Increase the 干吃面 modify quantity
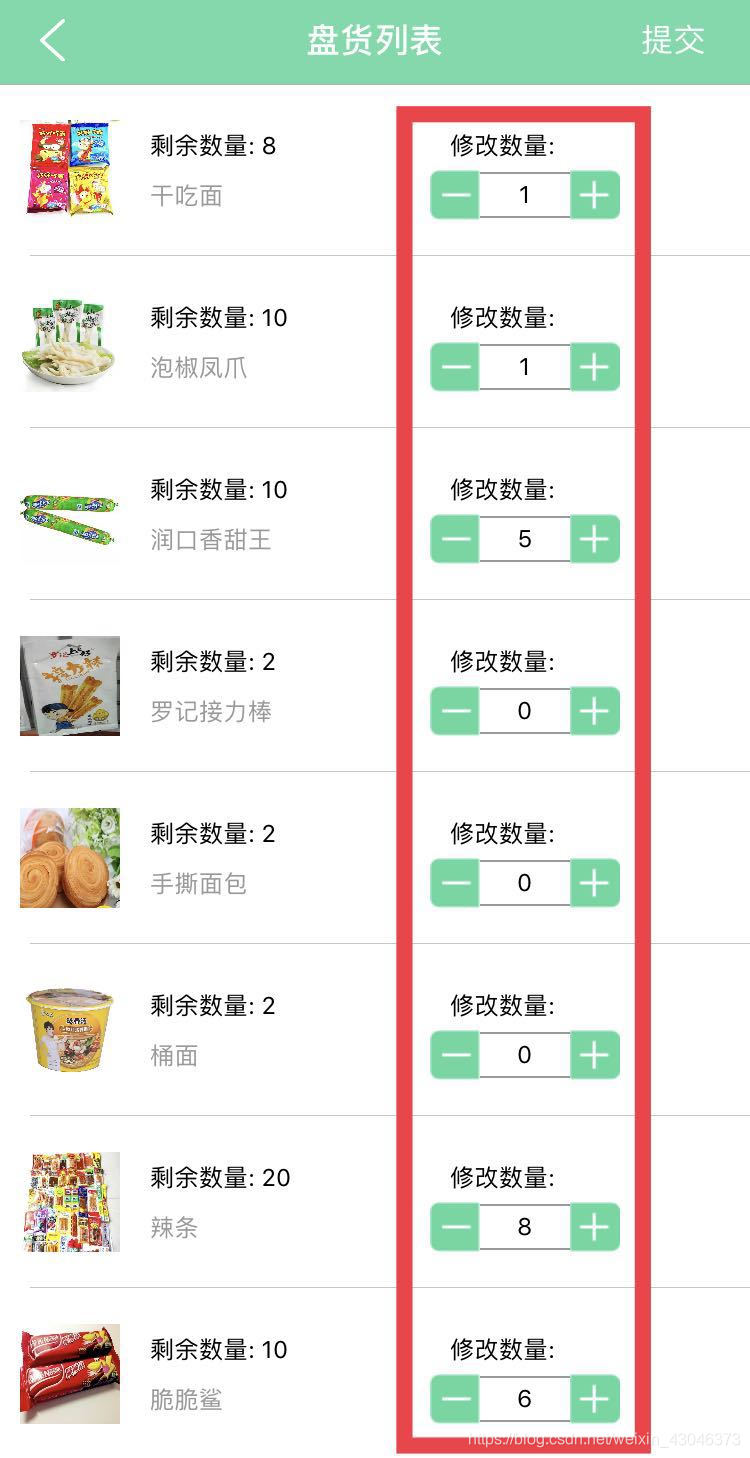The width and height of the screenshot is (750, 1458). 595,195
